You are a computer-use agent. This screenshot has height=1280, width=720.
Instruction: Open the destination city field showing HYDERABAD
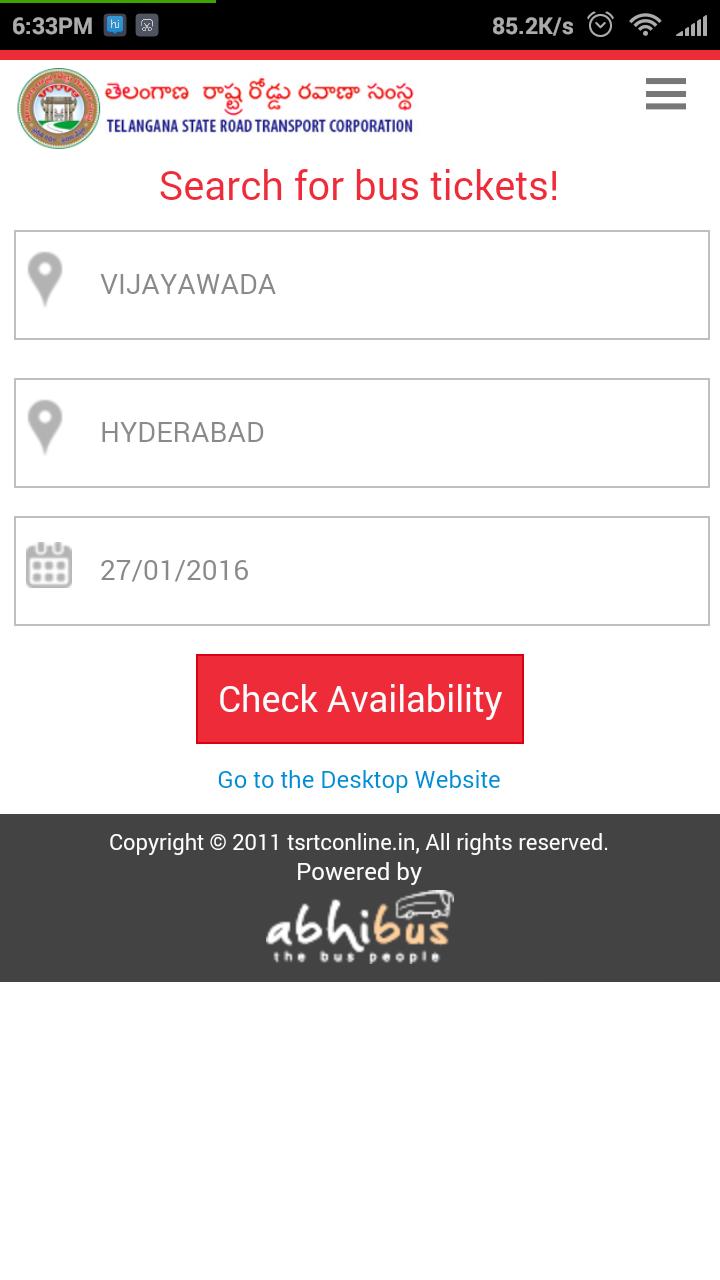pyautogui.click(x=360, y=432)
